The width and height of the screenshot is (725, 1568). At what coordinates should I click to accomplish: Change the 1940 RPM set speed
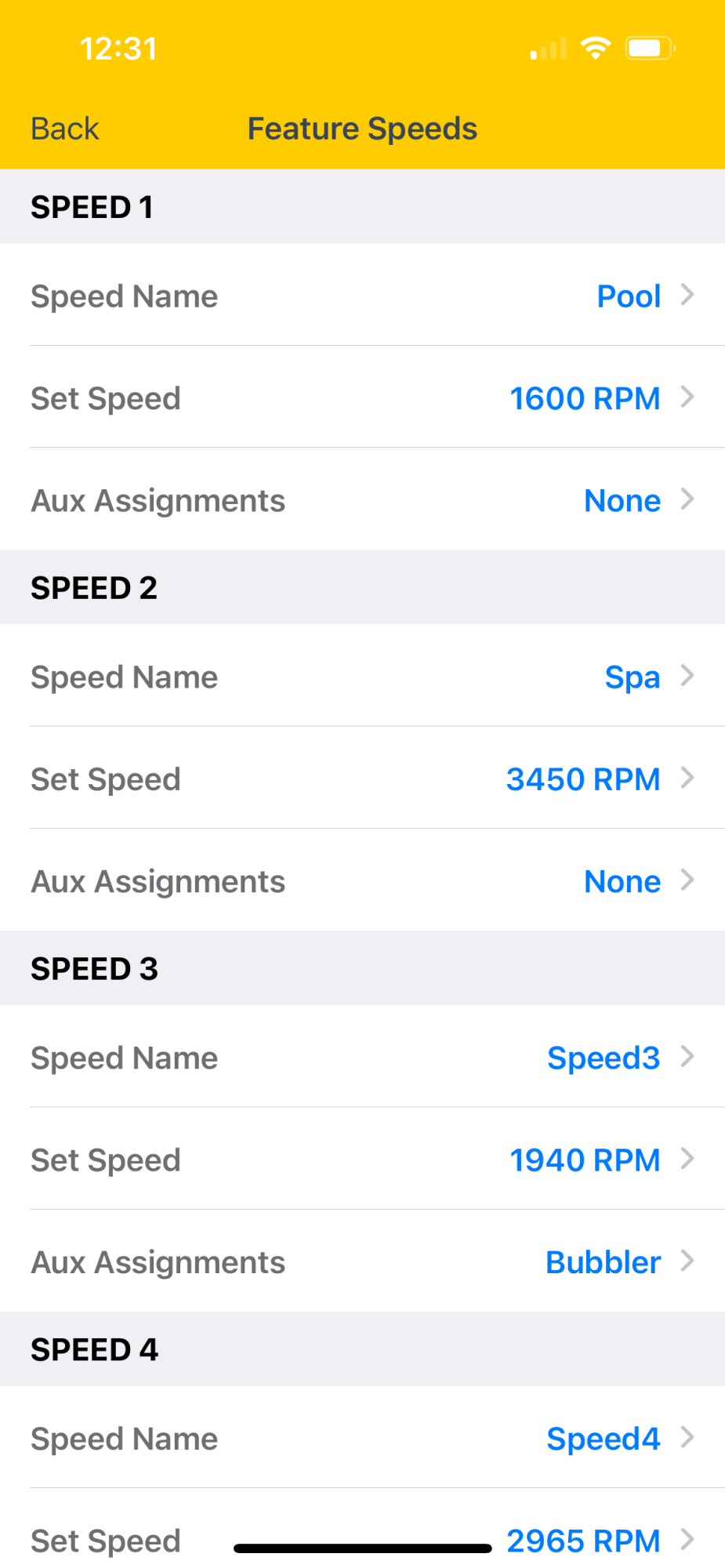[362, 1159]
